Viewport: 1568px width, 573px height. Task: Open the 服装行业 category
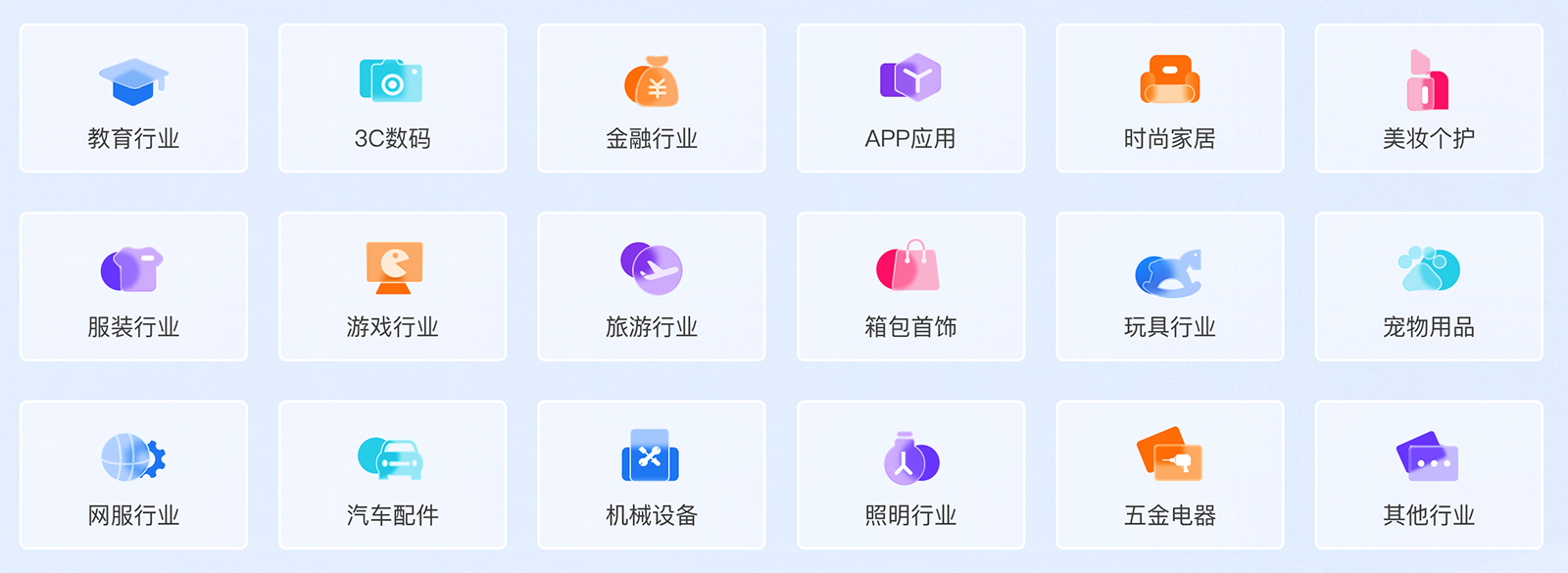point(133,287)
